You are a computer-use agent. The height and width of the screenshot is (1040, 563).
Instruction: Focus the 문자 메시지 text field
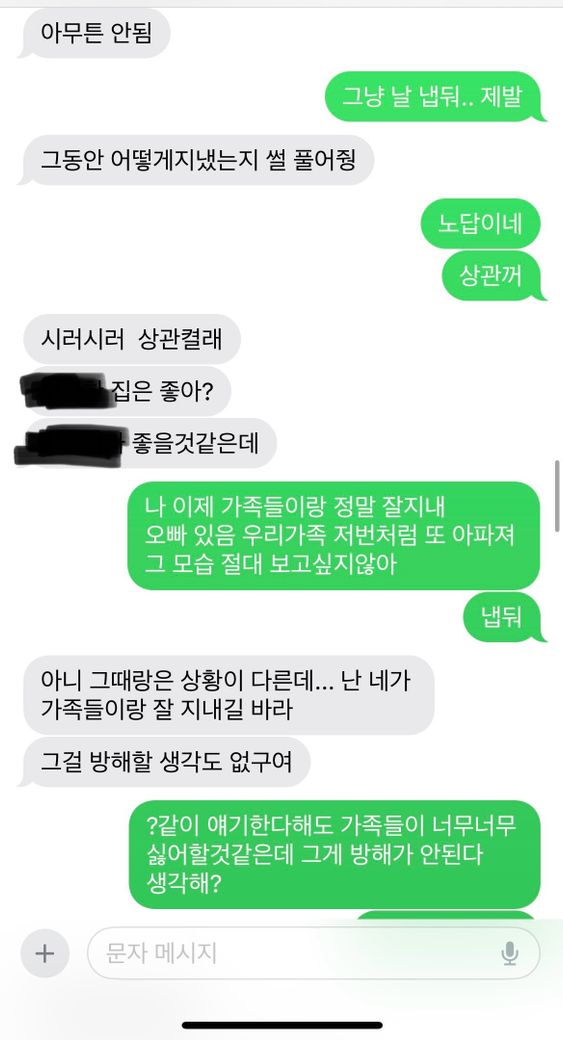pos(313,954)
